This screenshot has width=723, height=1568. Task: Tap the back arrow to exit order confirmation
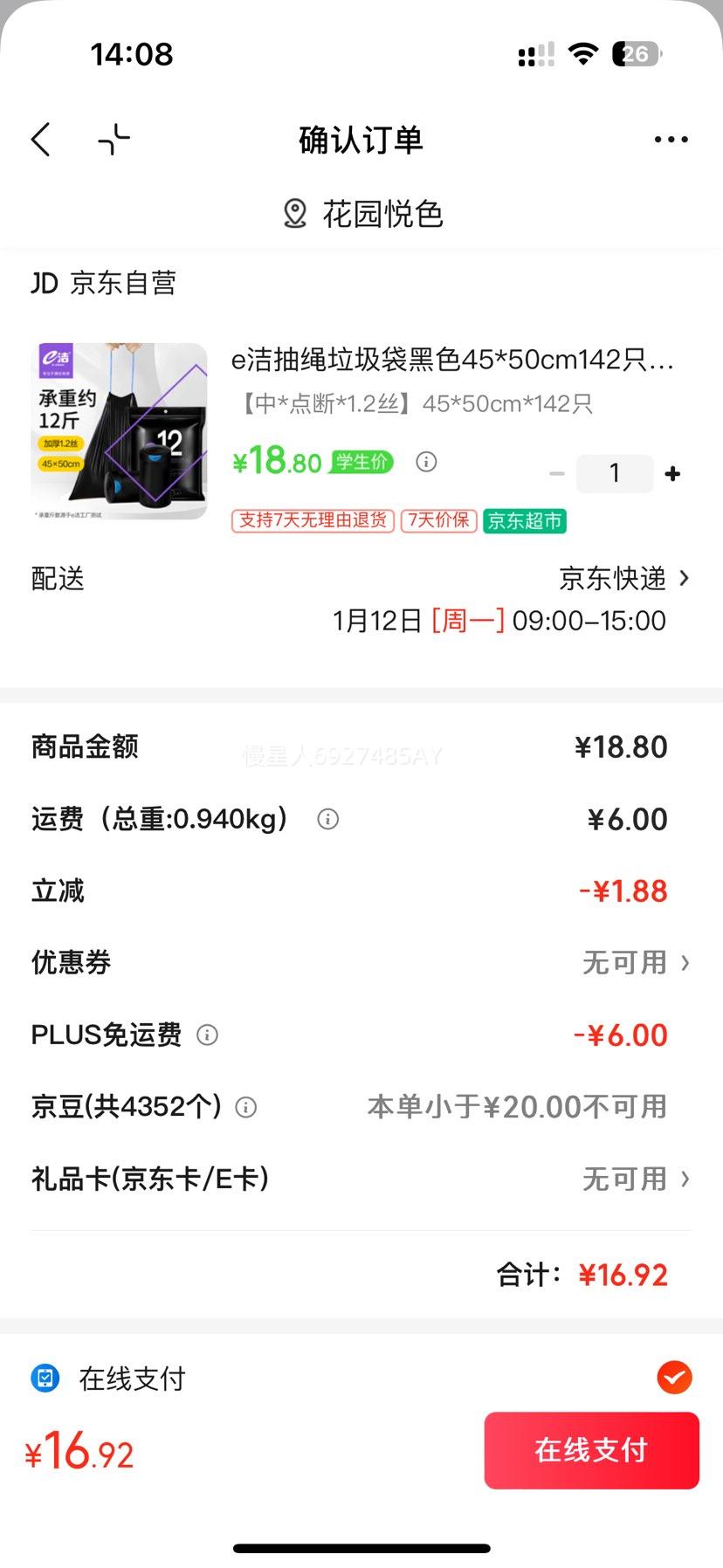pos(40,139)
